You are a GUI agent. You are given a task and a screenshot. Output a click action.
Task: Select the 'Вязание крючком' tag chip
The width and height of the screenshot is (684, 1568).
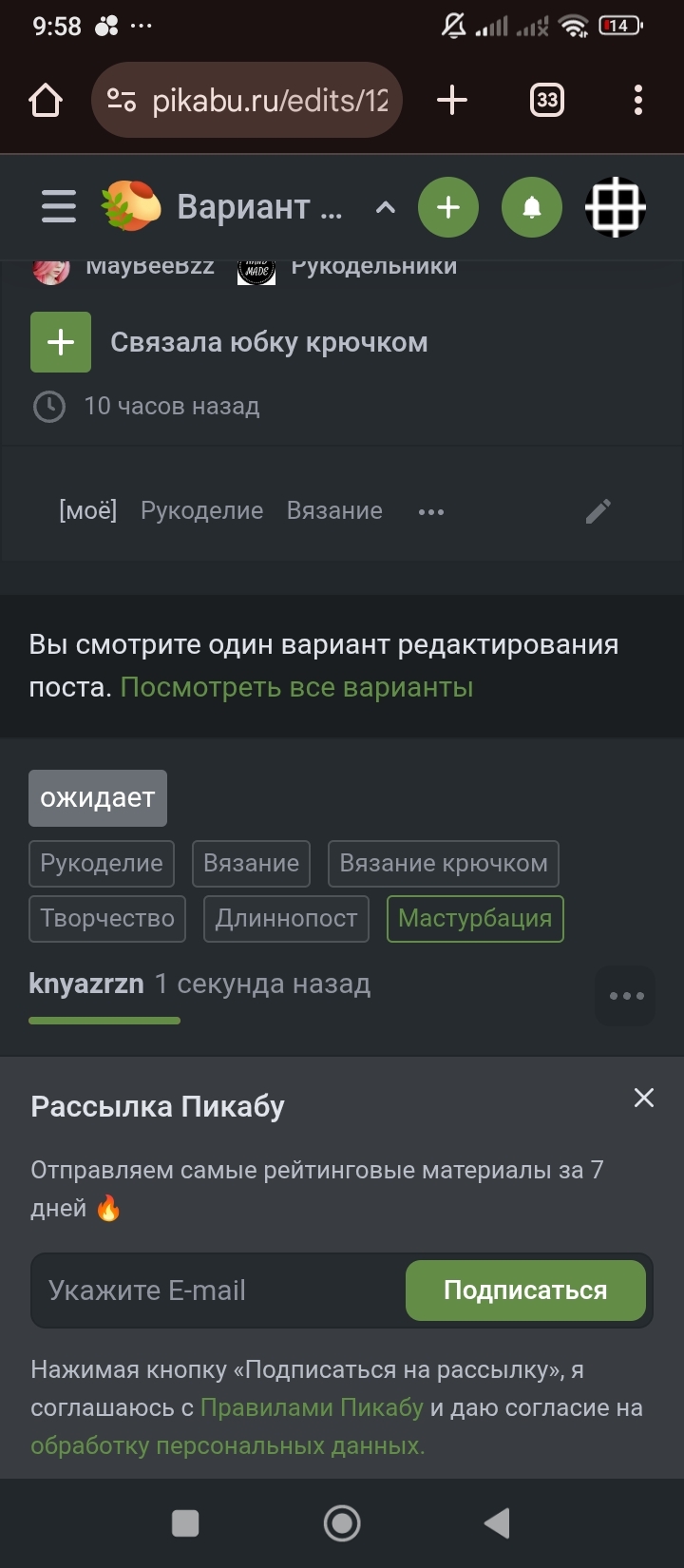pos(444,863)
